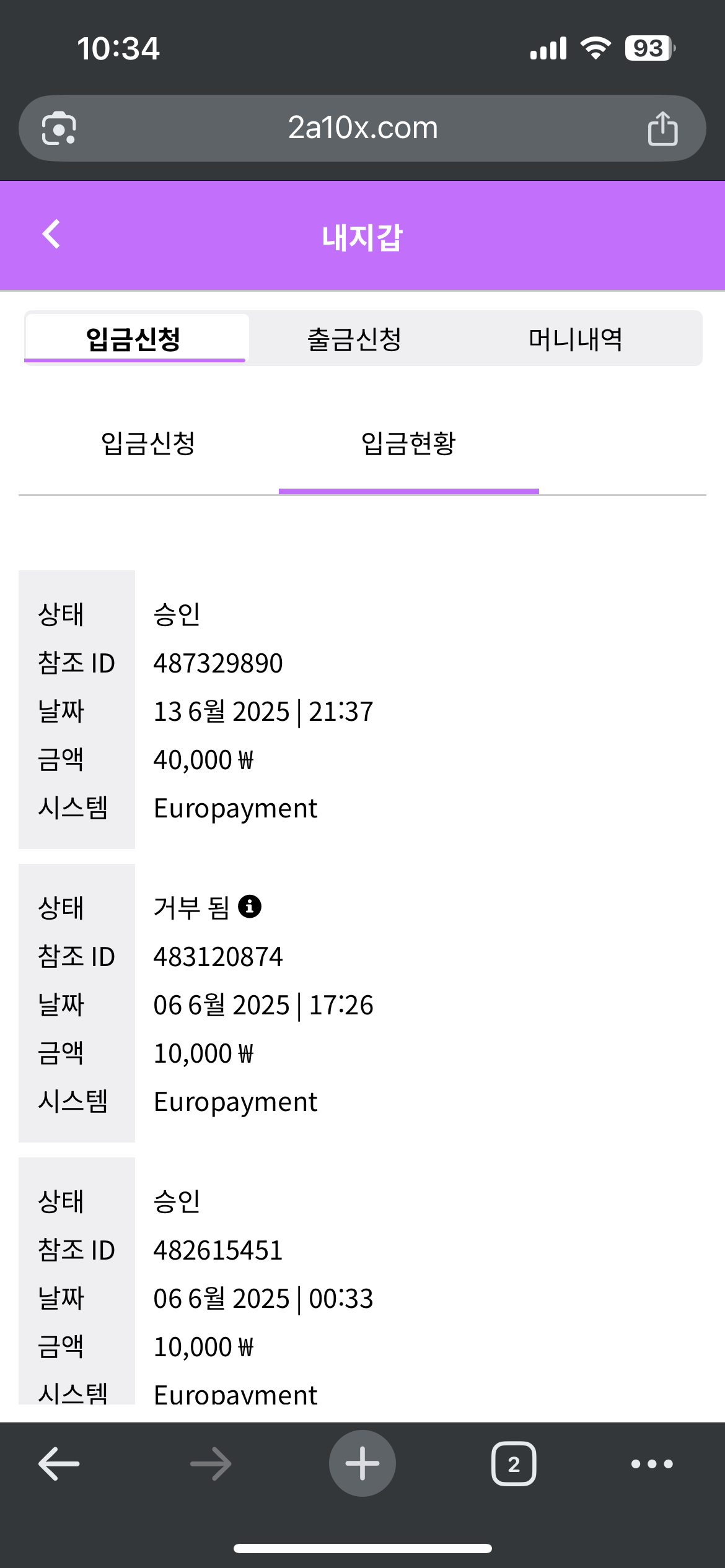Open the 머니내역 tab
Viewport: 725px width, 1568px height.
coord(575,339)
